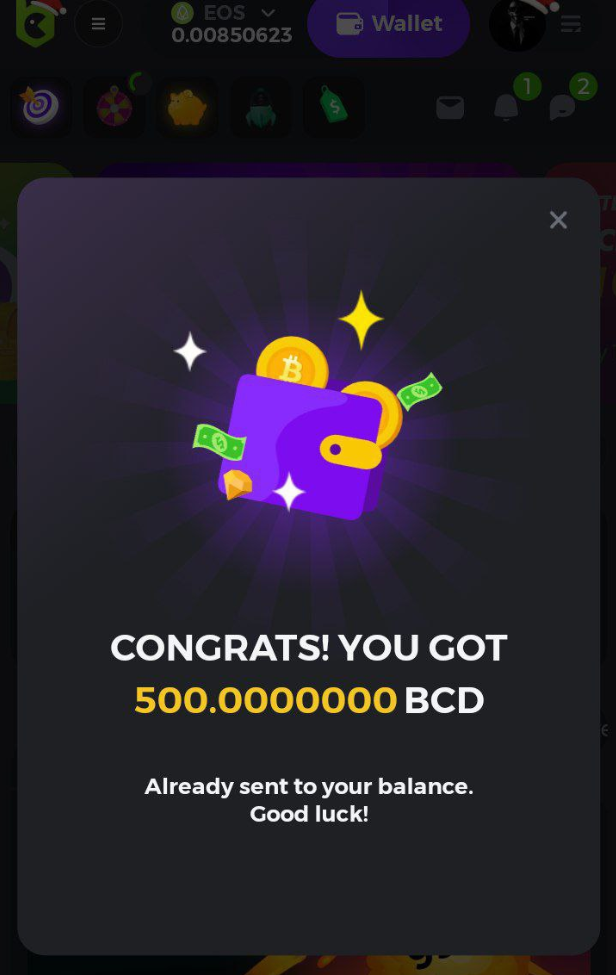Open the piggy bank vault

coord(187,107)
